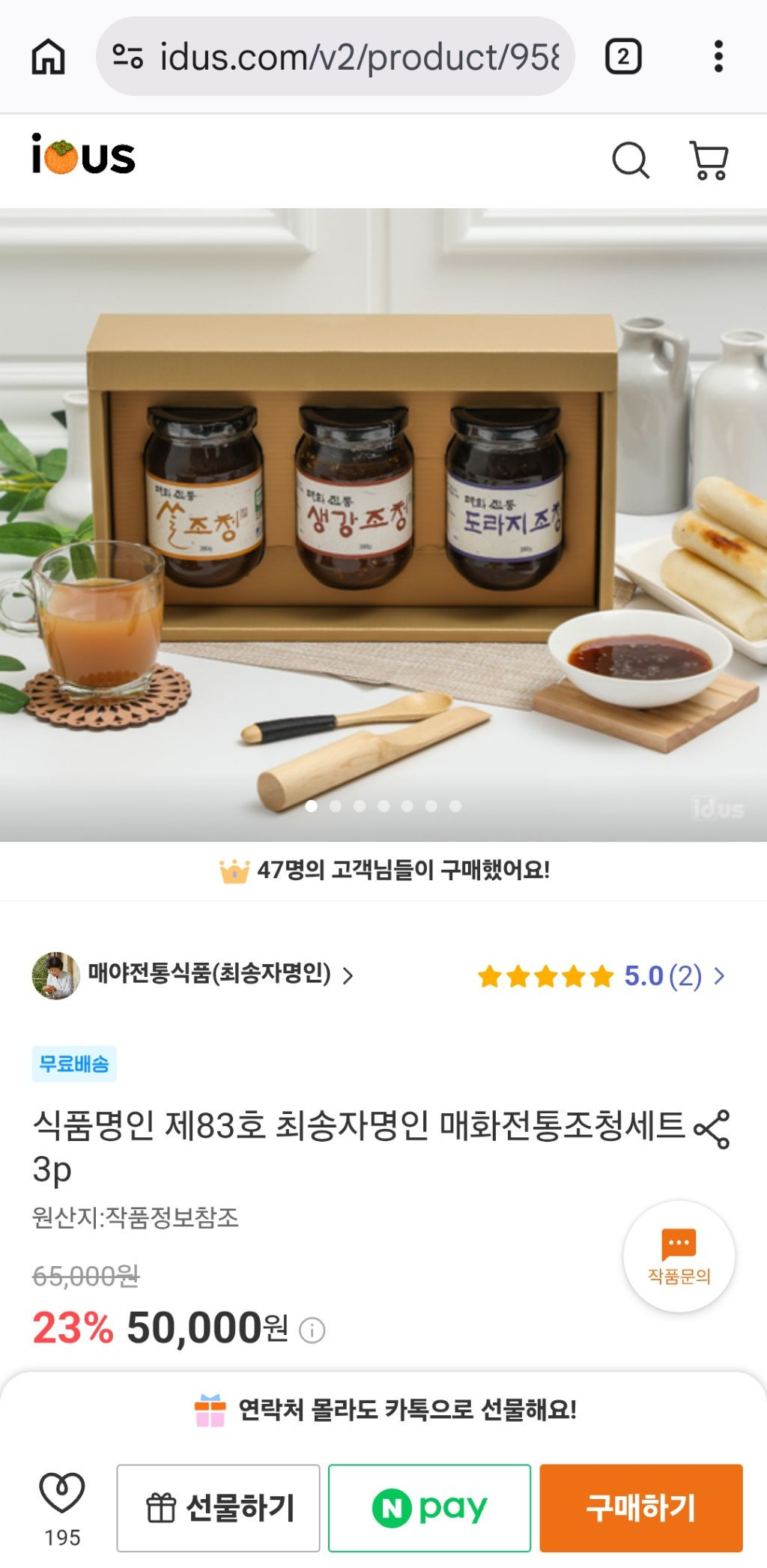767x1568 pixels.
Task: Tap 선물하기 to send as gift
Action: pyautogui.click(x=219, y=1508)
